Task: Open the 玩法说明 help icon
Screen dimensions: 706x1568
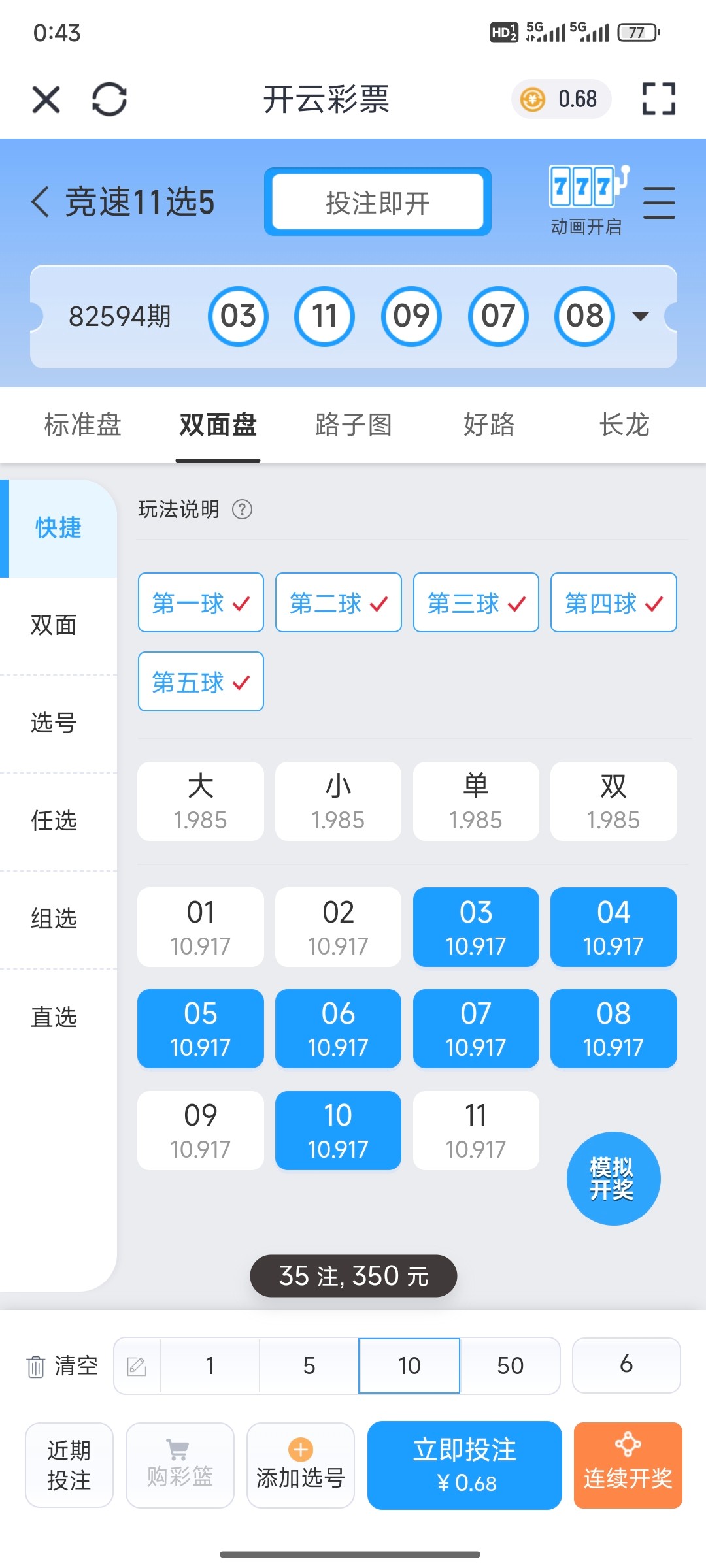Action: (242, 509)
